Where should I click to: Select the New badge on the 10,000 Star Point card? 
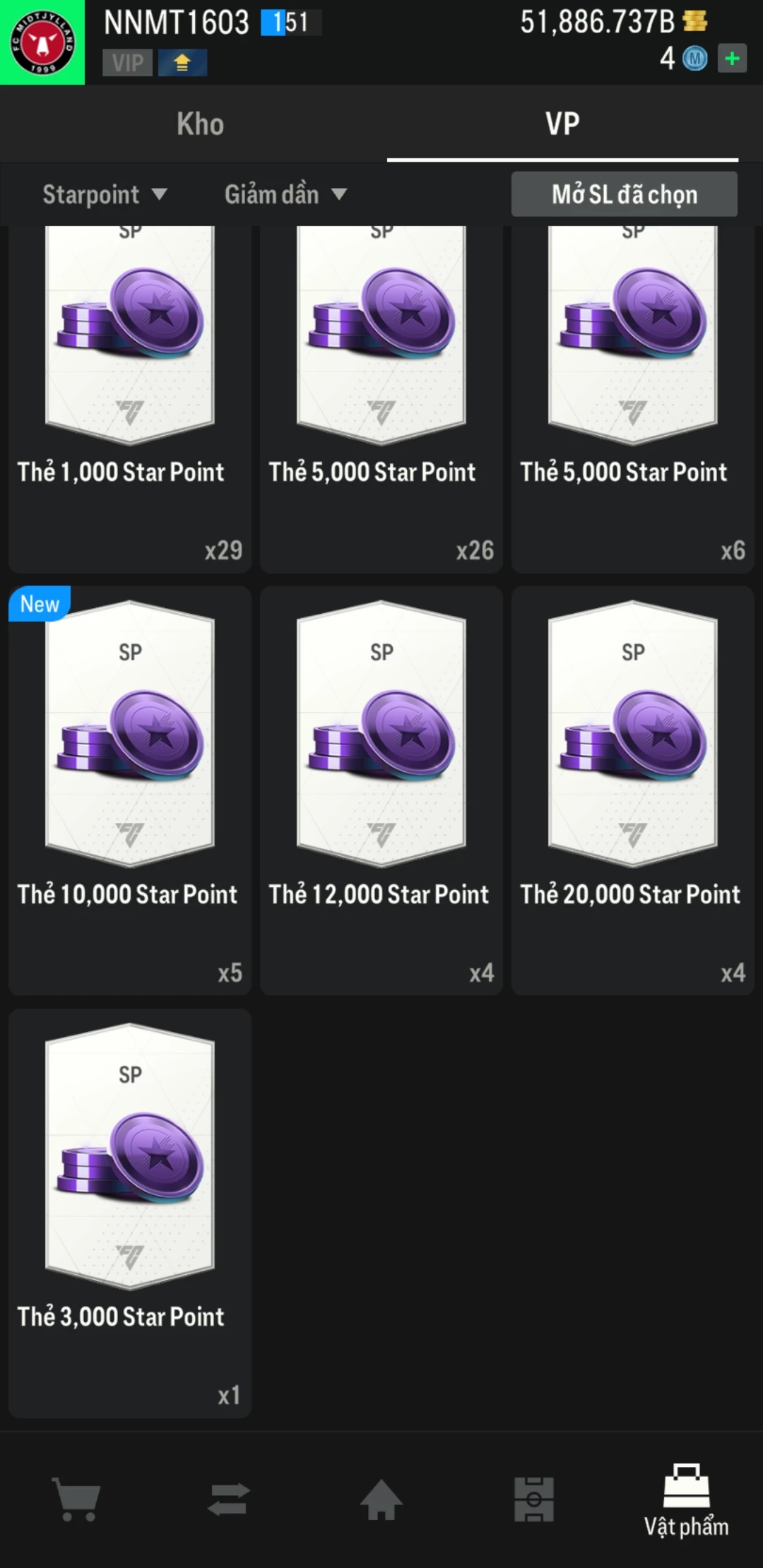click(x=39, y=603)
